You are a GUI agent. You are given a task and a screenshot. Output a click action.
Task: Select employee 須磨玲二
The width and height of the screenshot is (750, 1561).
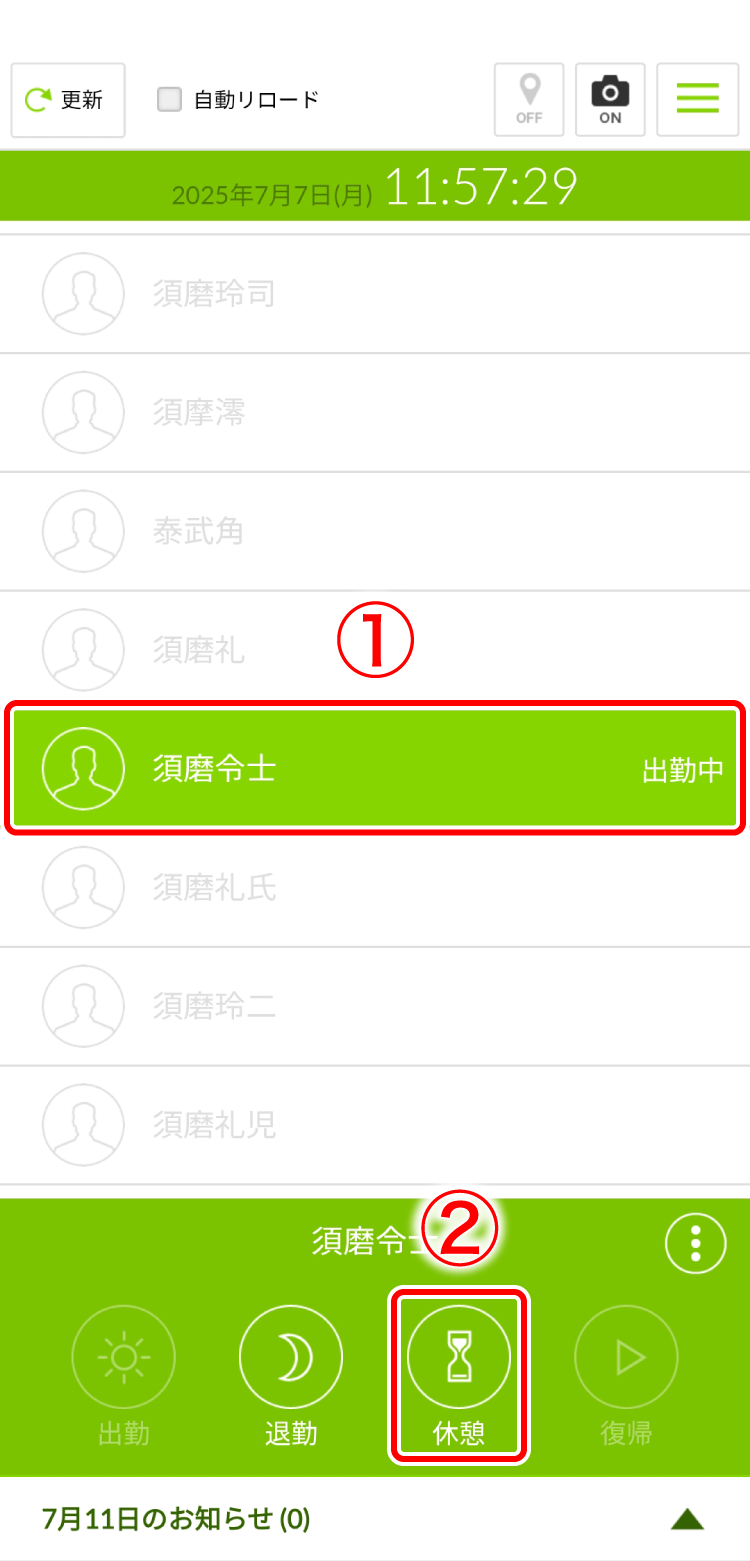[x=375, y=1006]
